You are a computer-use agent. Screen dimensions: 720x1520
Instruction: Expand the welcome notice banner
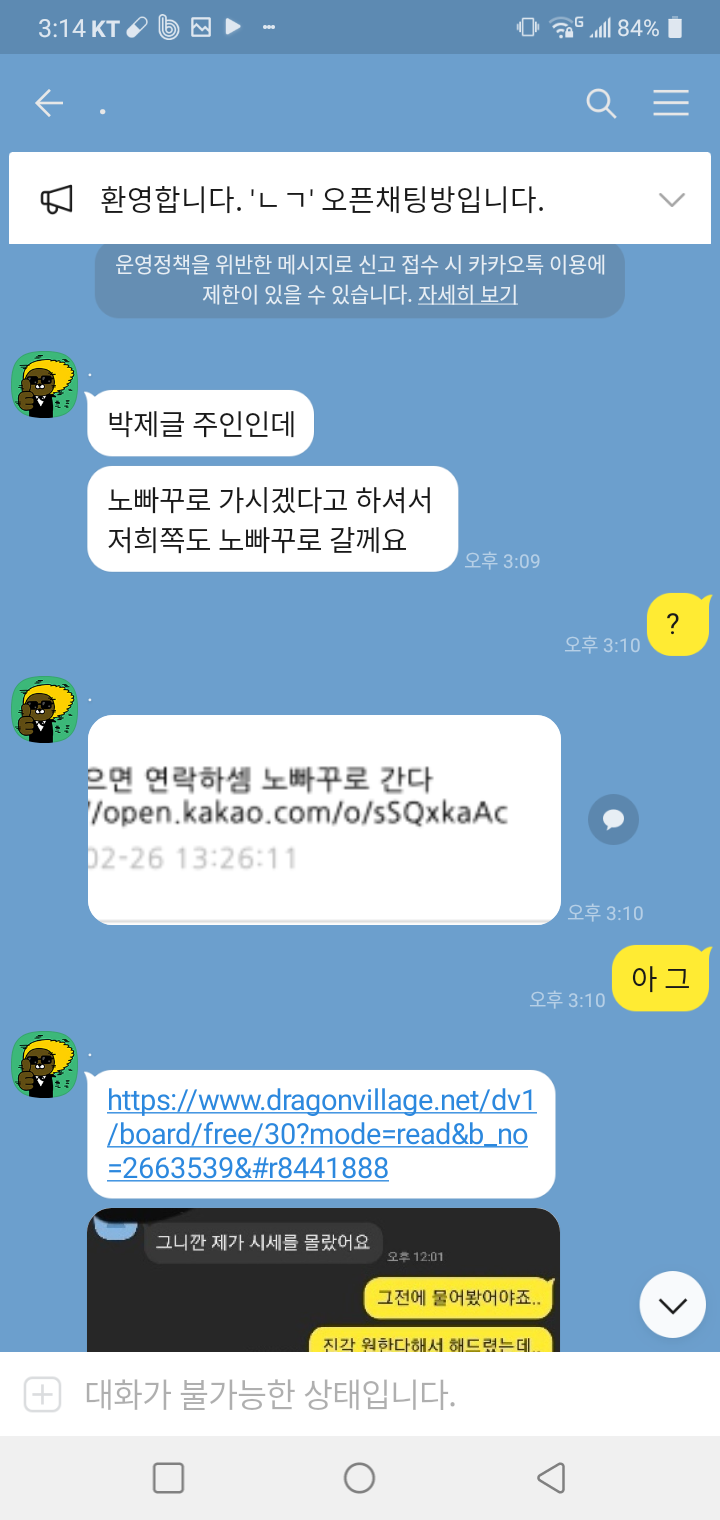(671, 199)
